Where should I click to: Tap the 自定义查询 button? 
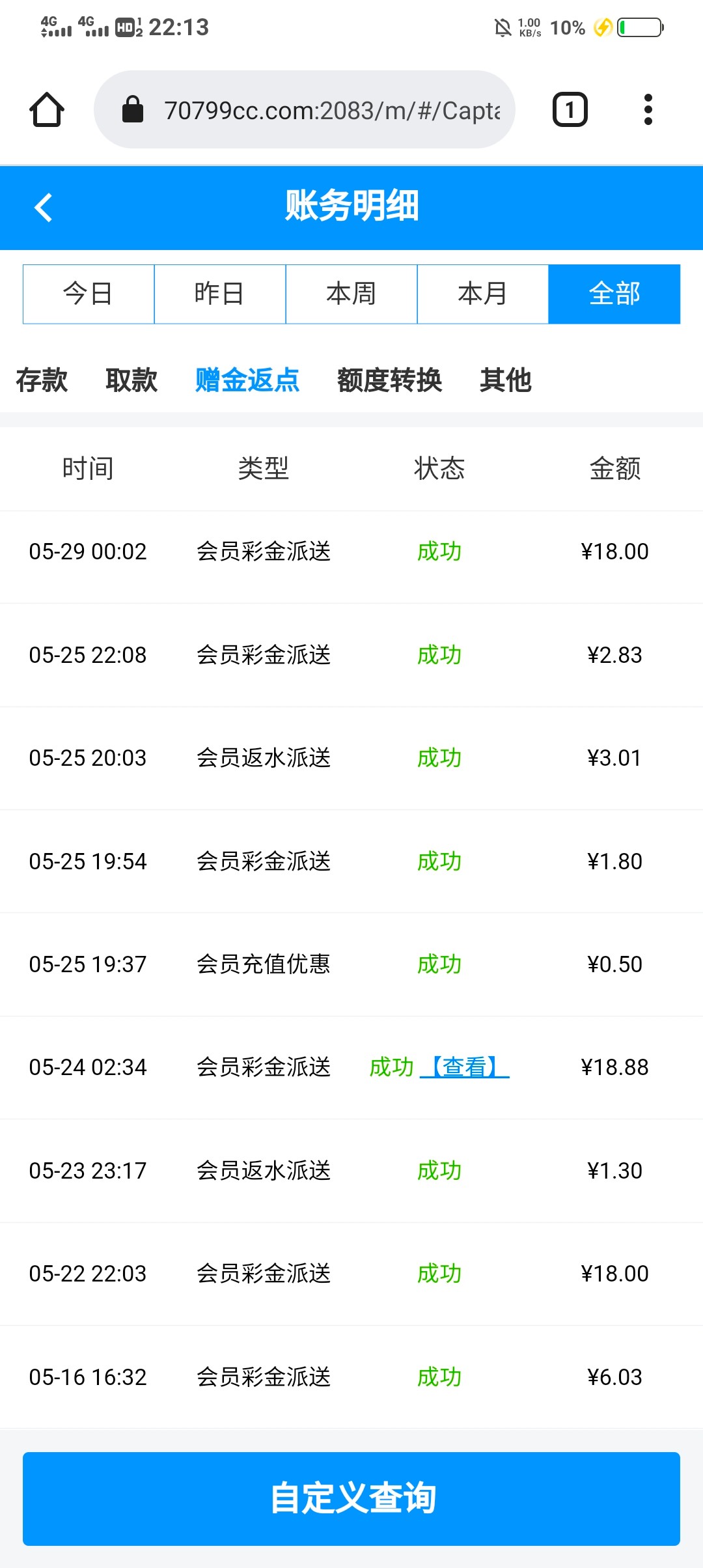[x=351, y=1498]
